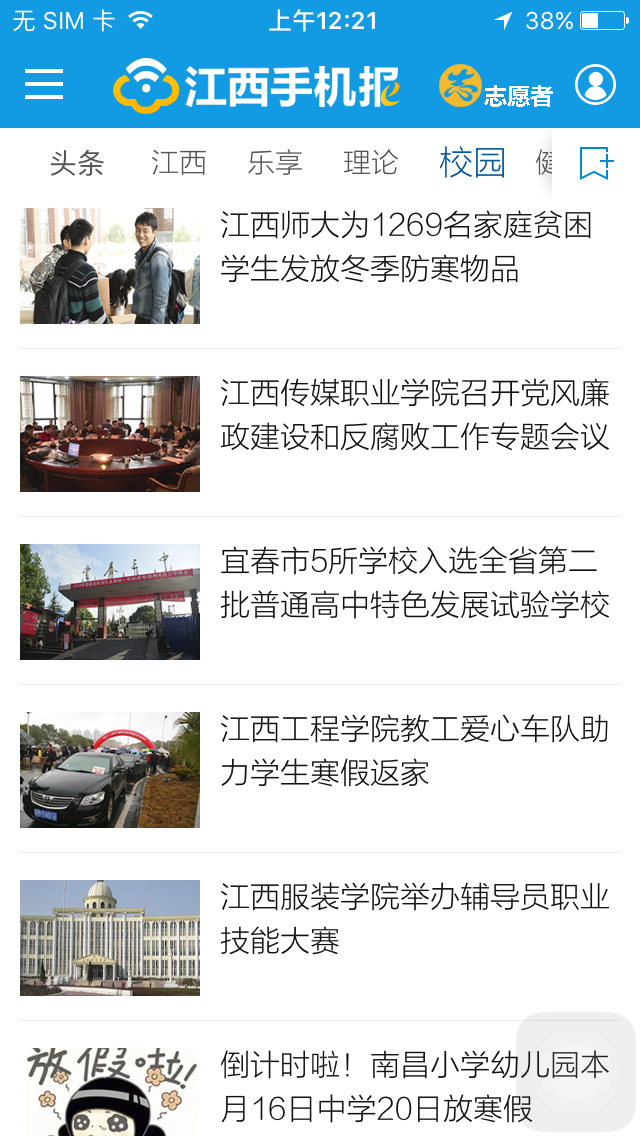Switch to the 头条 tab

coord(77,162)
